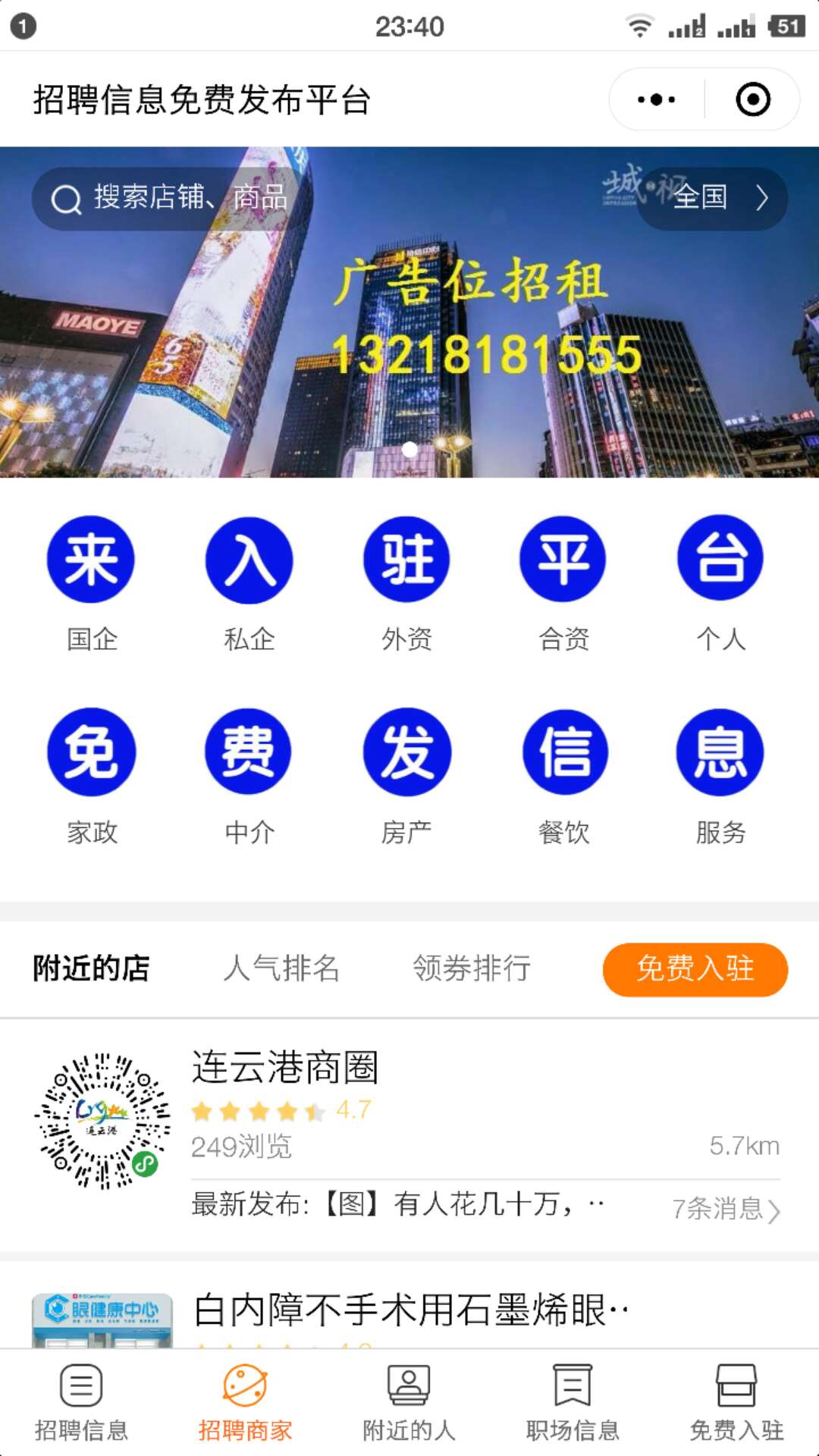
Task: Tap the 搜索店铺、商品 search box
Action: click(171, 199)
